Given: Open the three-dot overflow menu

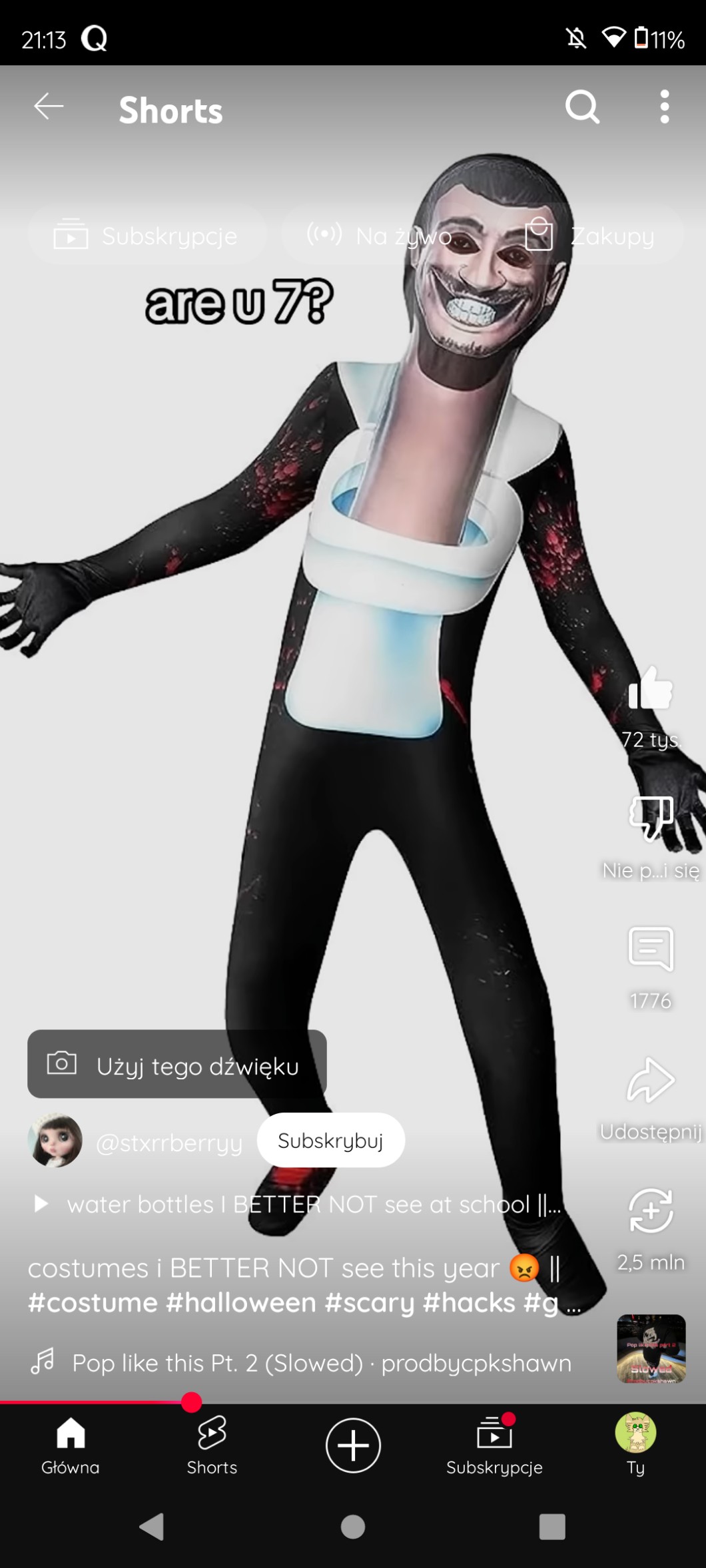Looking at the screenshot, I should [664, 107].
